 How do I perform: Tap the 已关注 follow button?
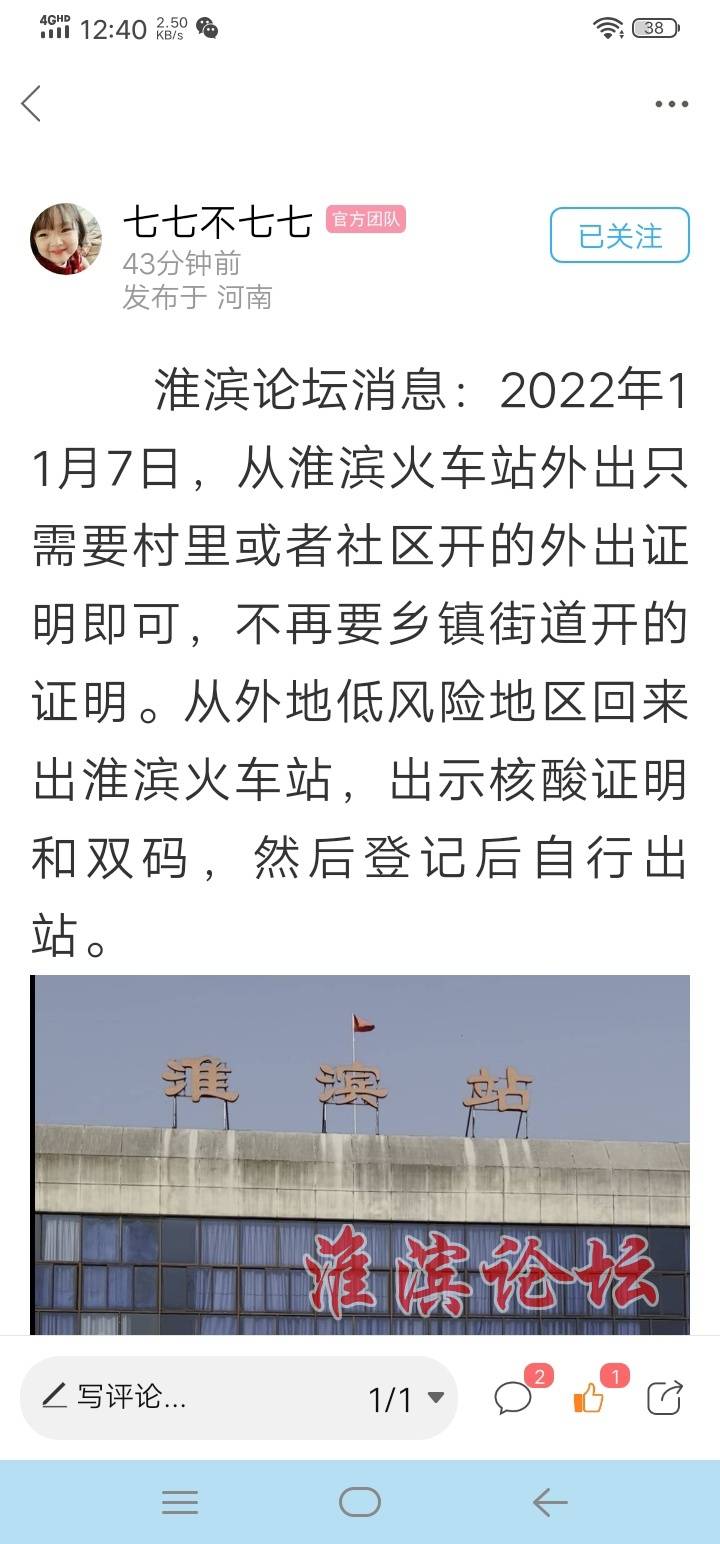tap(619, 236)
